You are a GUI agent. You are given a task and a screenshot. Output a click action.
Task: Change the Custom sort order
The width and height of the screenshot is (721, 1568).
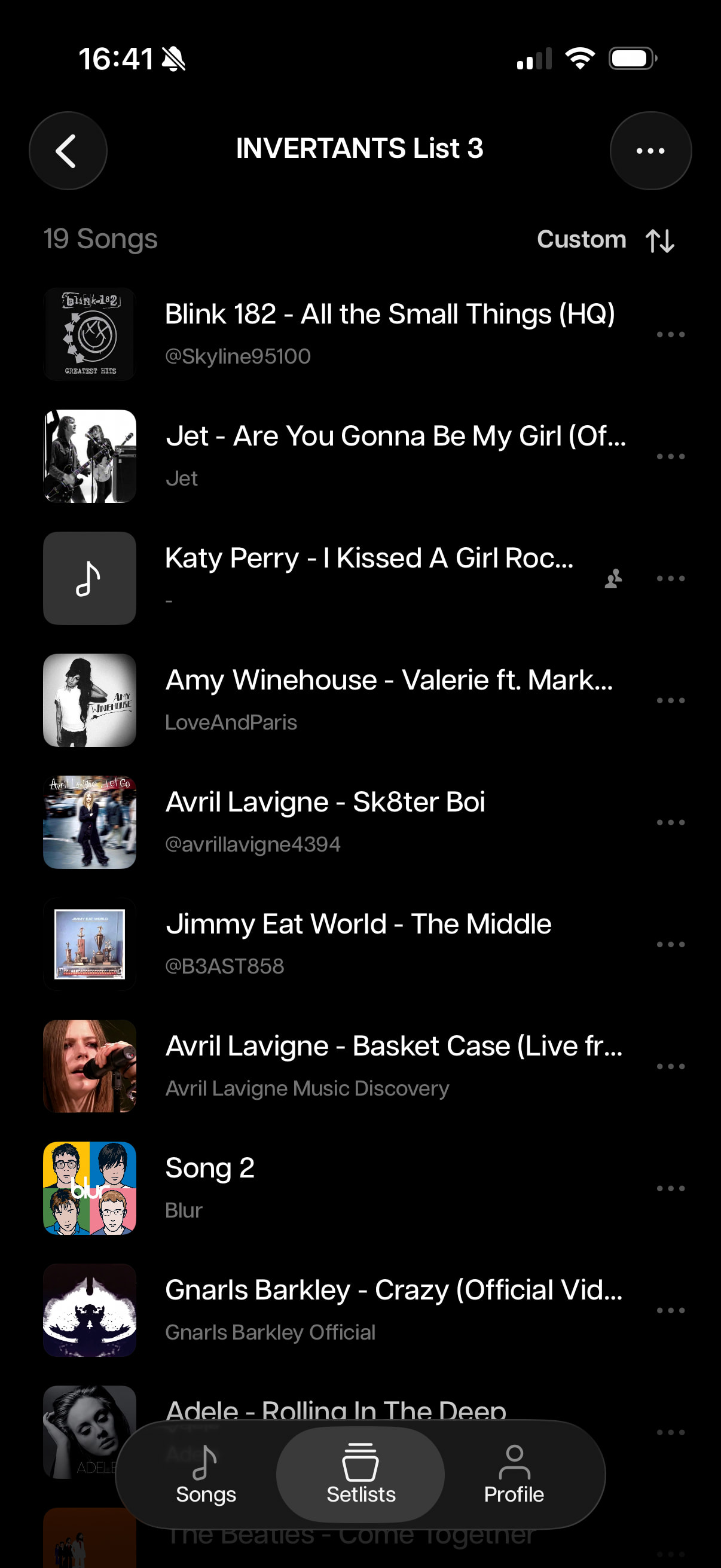tap(606, 240)
